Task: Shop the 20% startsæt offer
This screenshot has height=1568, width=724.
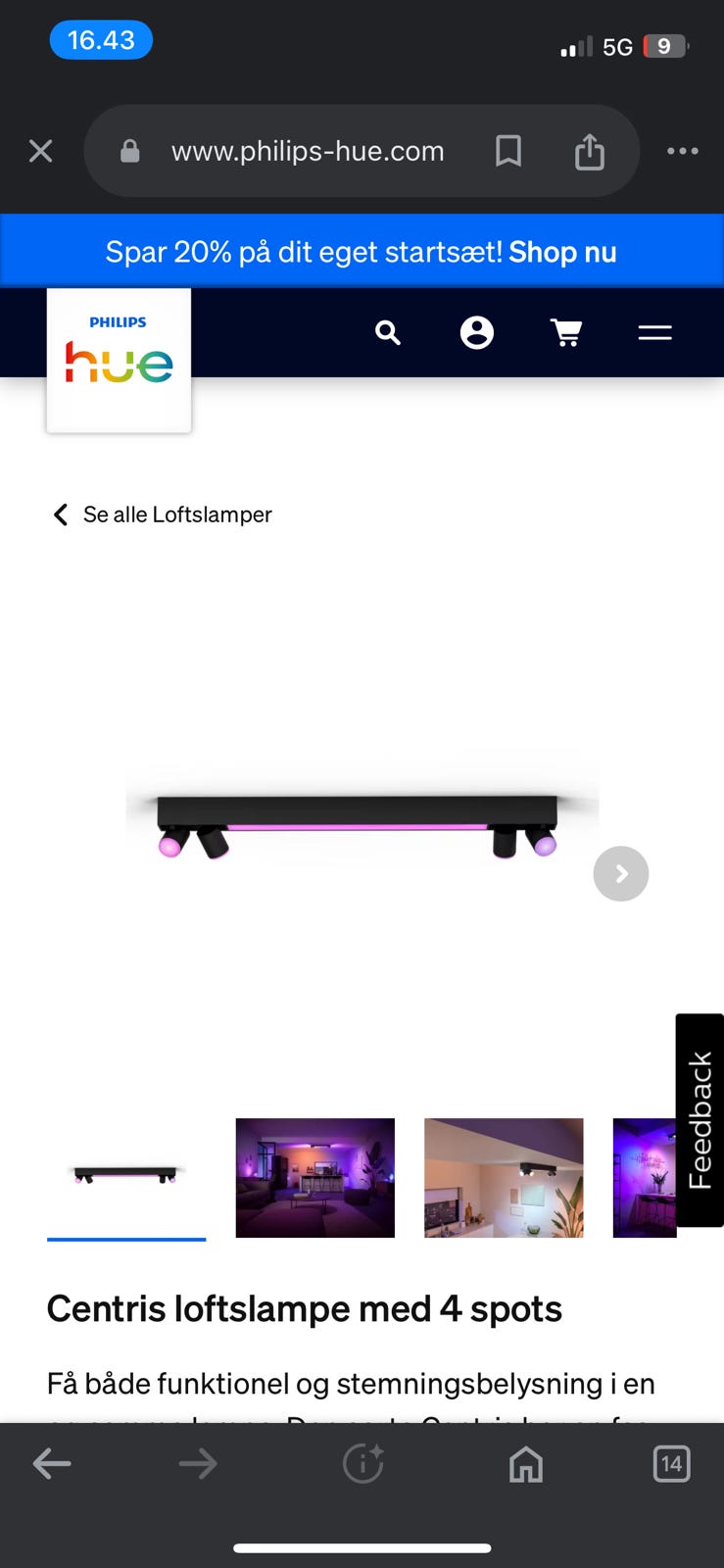Action: [561, 251]
